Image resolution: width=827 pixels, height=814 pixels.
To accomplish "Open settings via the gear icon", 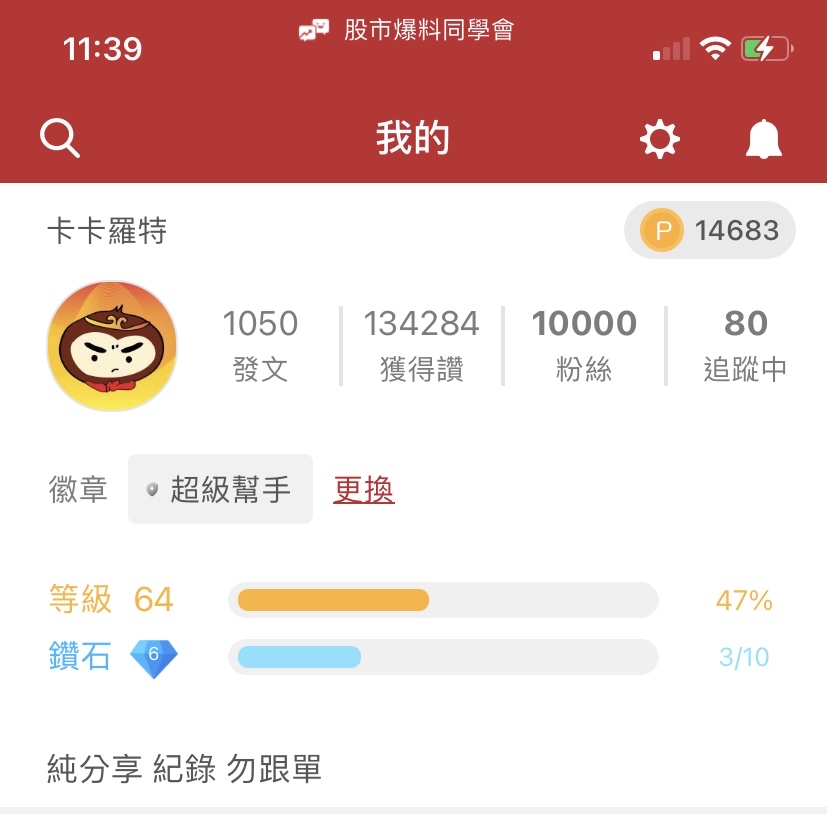I will [x=660, y=139].
